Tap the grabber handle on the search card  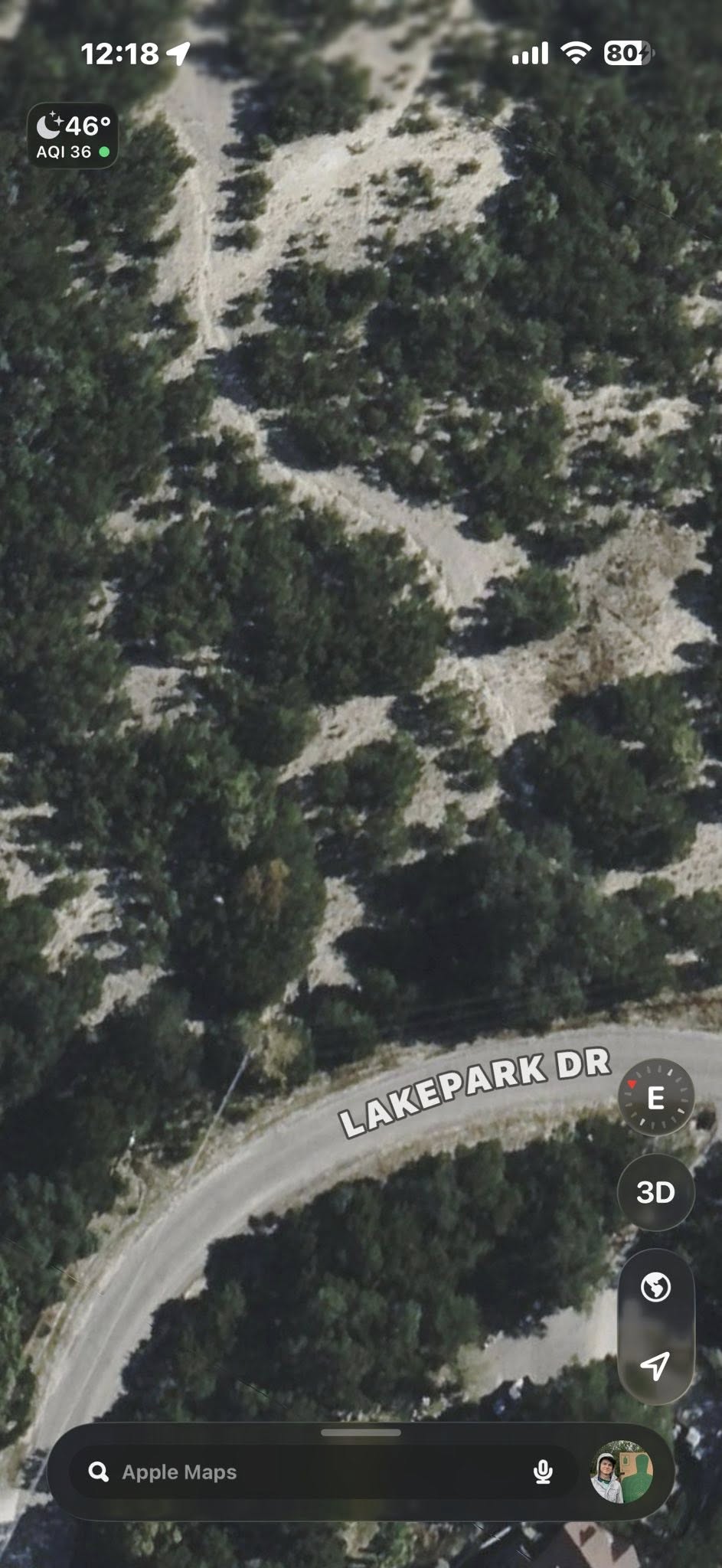pyautogui.click(x=361, y=1432)
